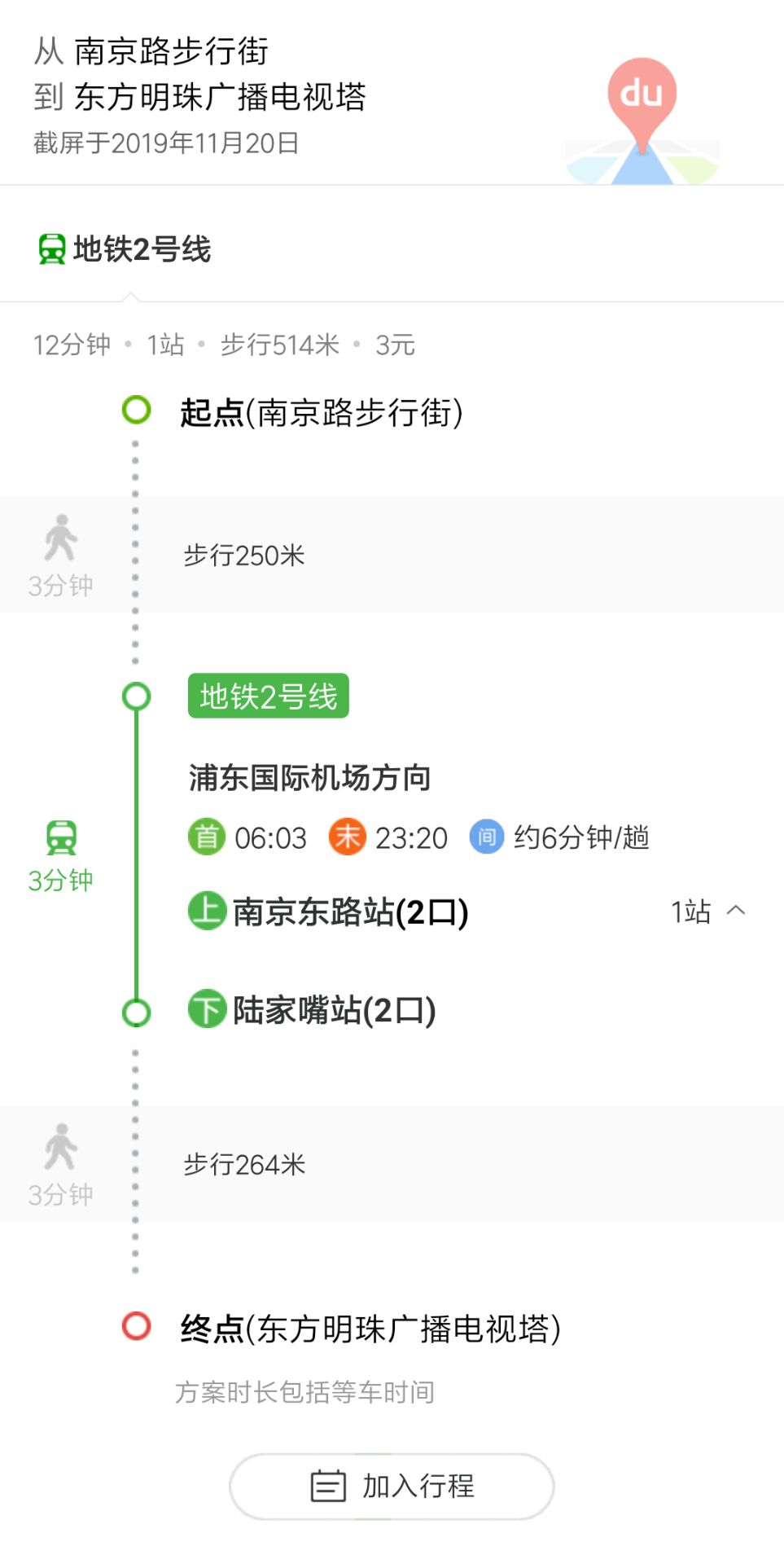Screen dimensions: 784x1564
Task: Select the 地铁2号线 route tab
Action: pos(125,249)
